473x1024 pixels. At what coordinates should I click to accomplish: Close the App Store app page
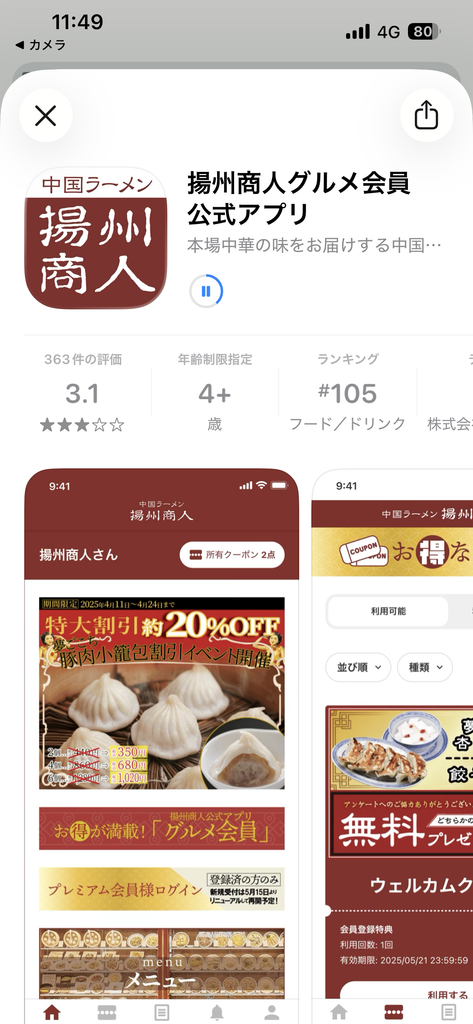pyautogui.click(x=46, y=116)
